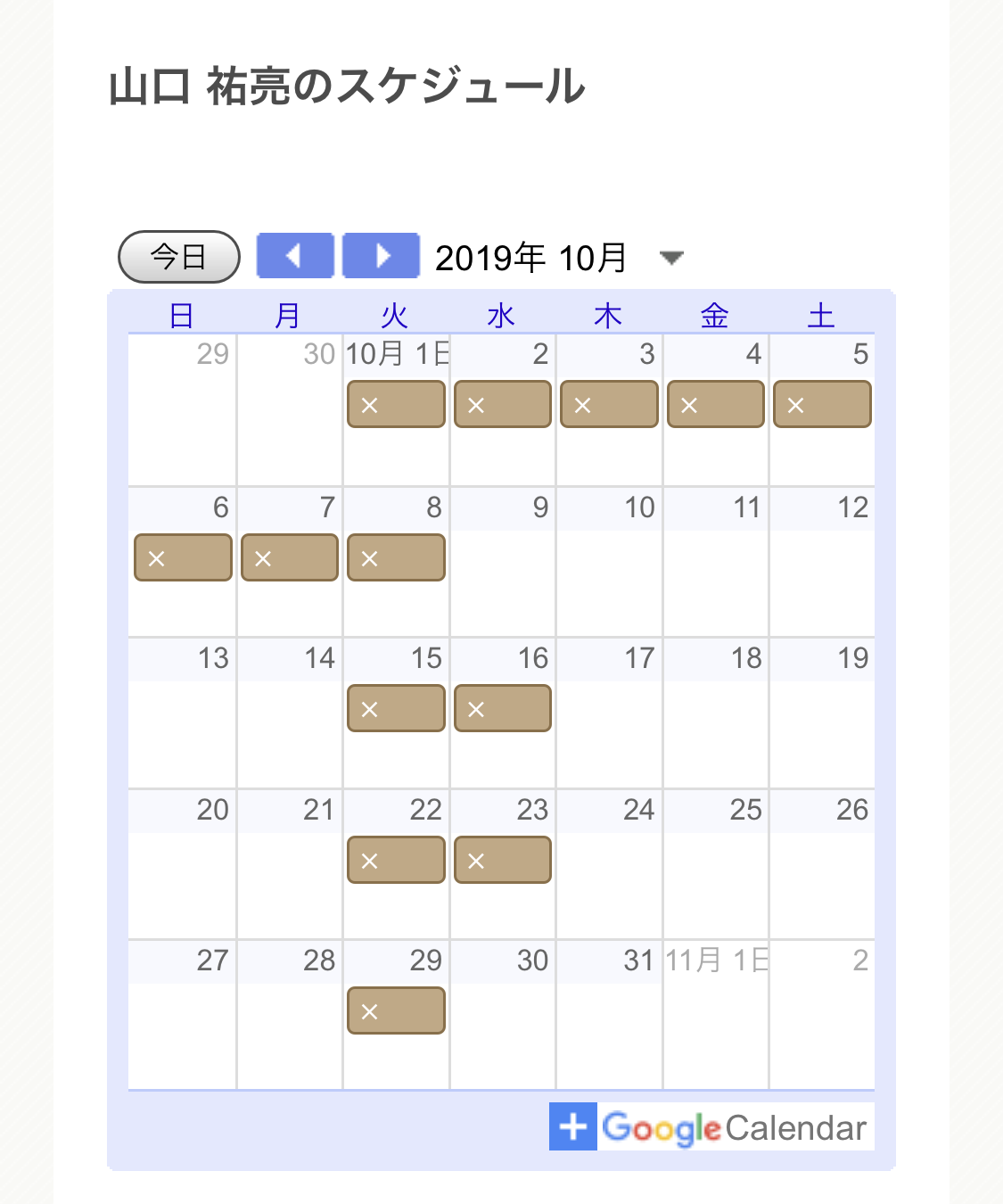Go to the next month
The height and width of the screenshot is (1204, 1003).
382,256
